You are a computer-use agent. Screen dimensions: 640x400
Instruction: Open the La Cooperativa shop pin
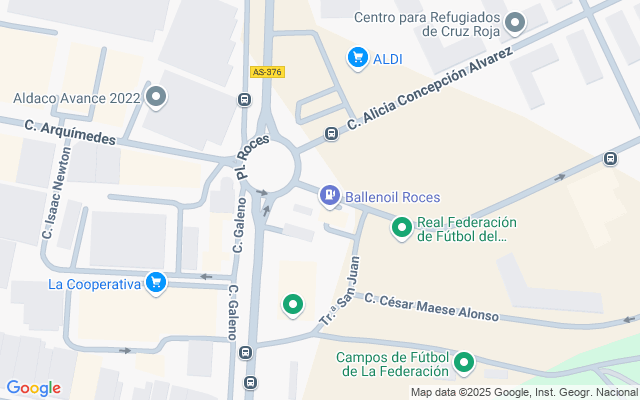[156, 283]
